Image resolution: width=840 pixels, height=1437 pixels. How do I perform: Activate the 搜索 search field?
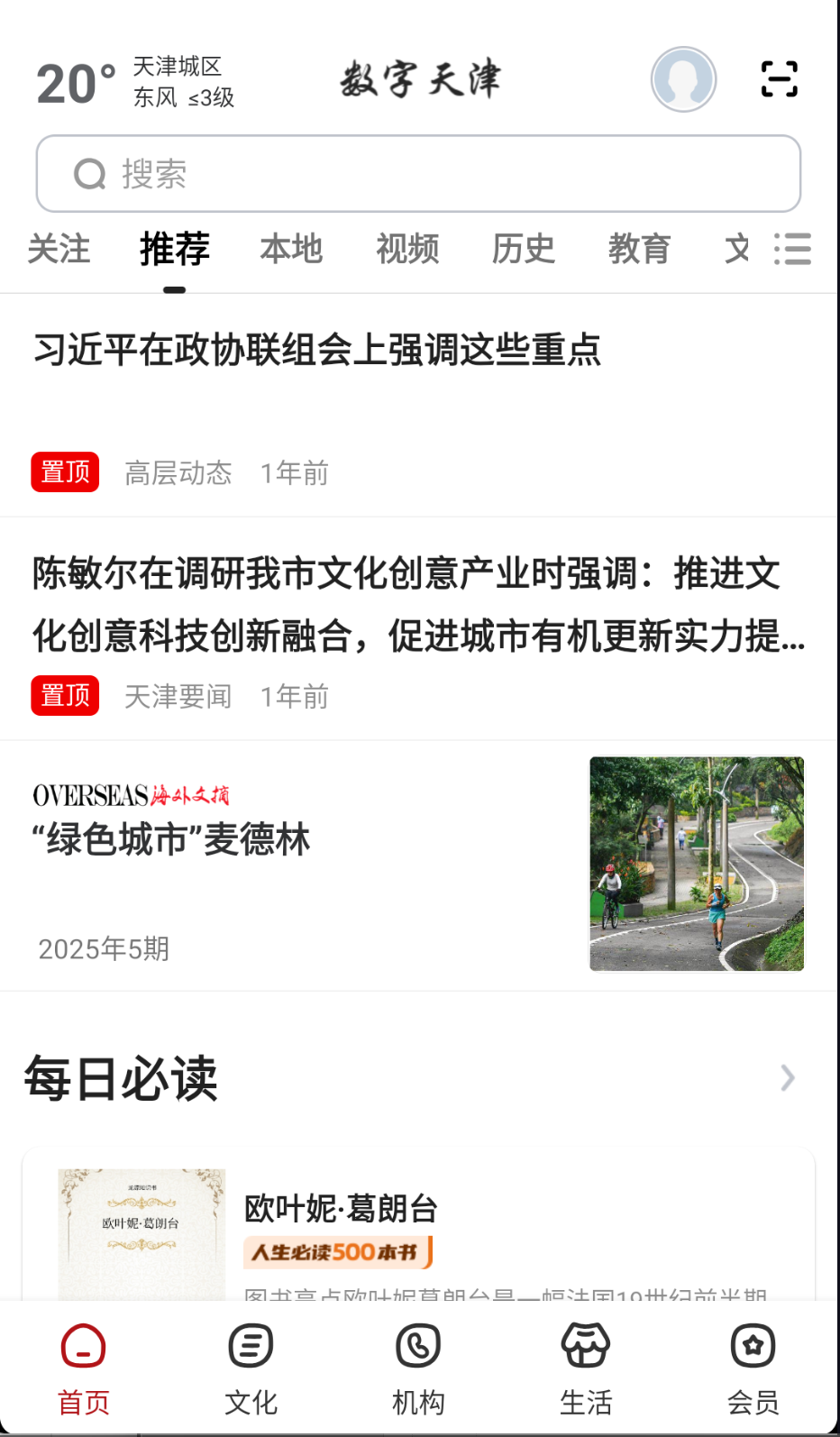point(418,173)
